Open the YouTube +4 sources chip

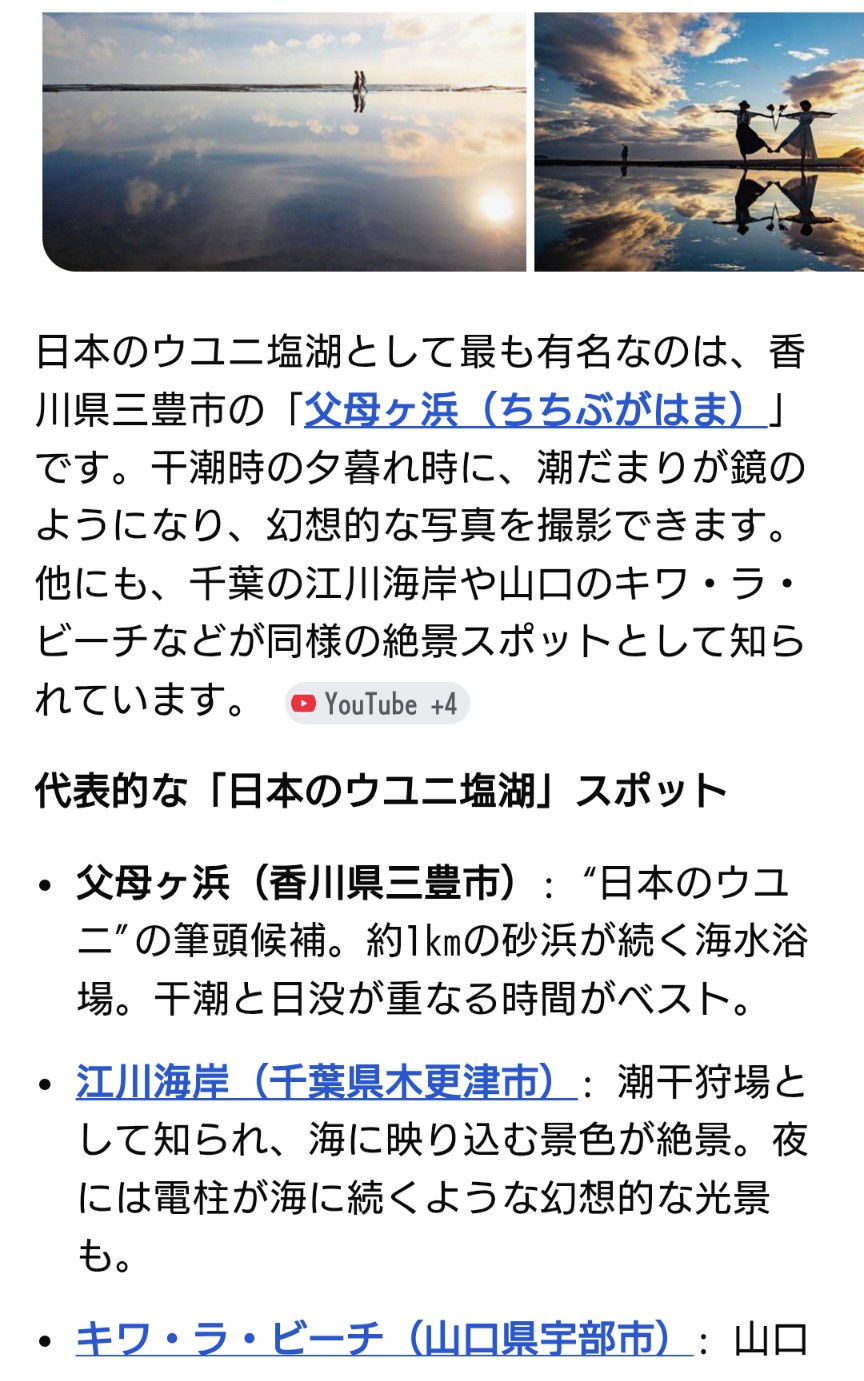tap(377, 704)
